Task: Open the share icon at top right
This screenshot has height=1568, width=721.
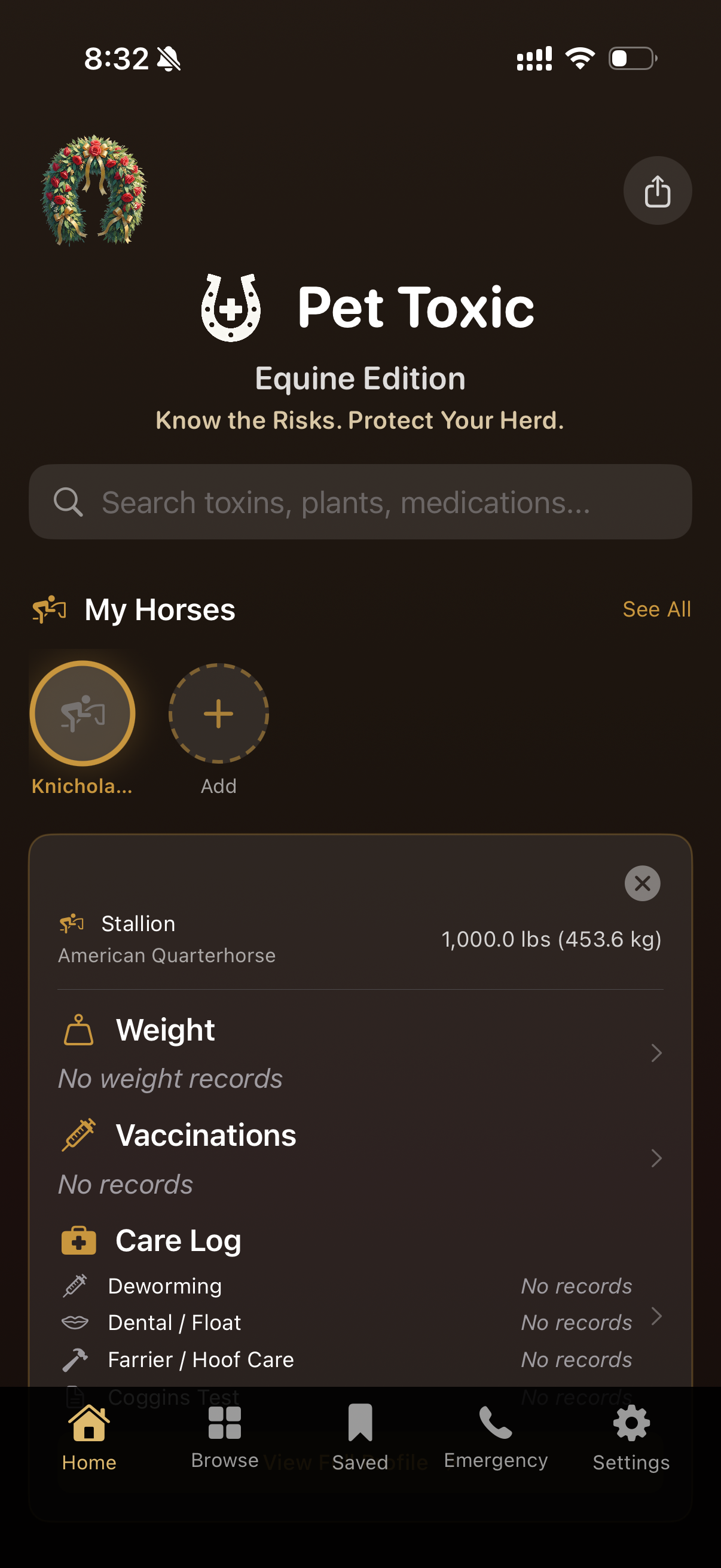Action: tap(657, 190)
